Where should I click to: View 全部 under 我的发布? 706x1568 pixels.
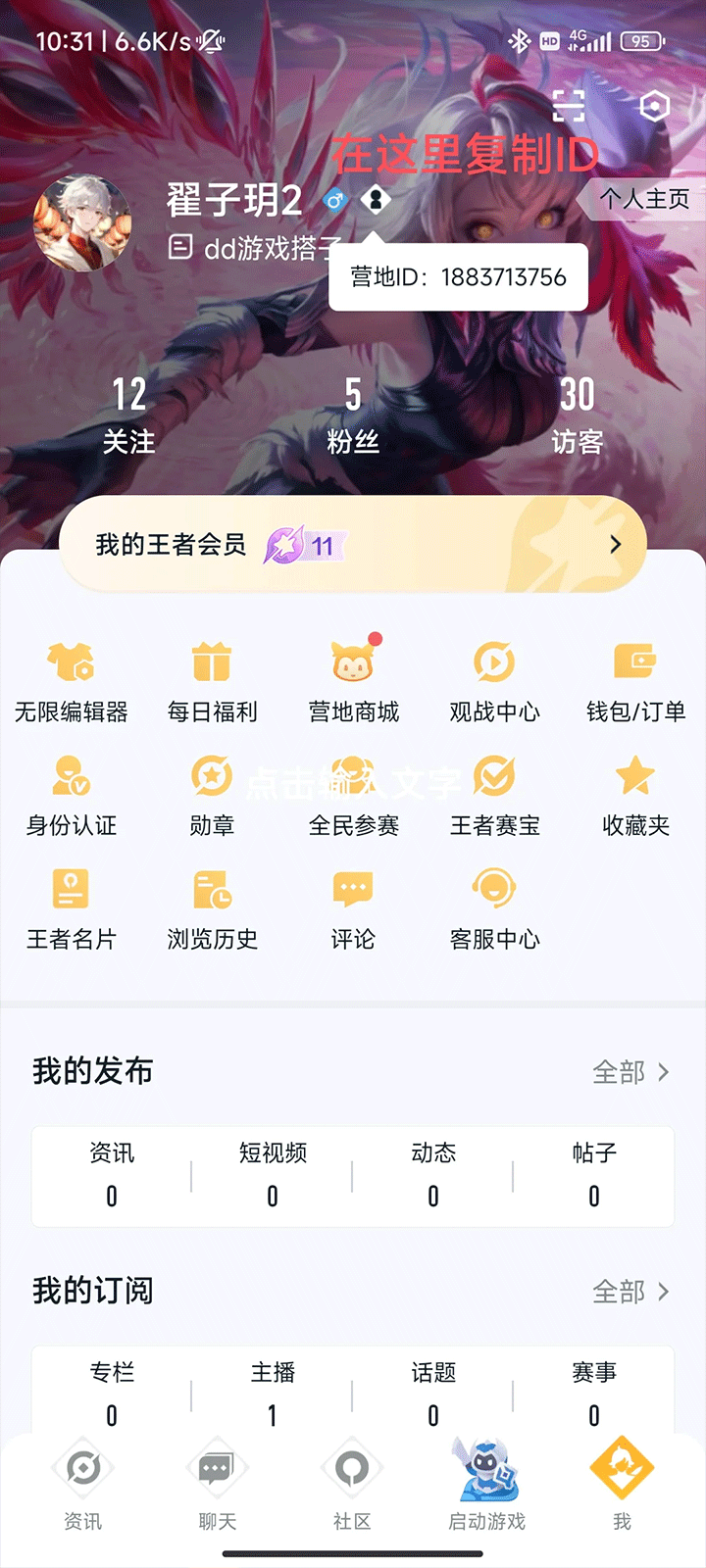click(x=631, y=1072)
